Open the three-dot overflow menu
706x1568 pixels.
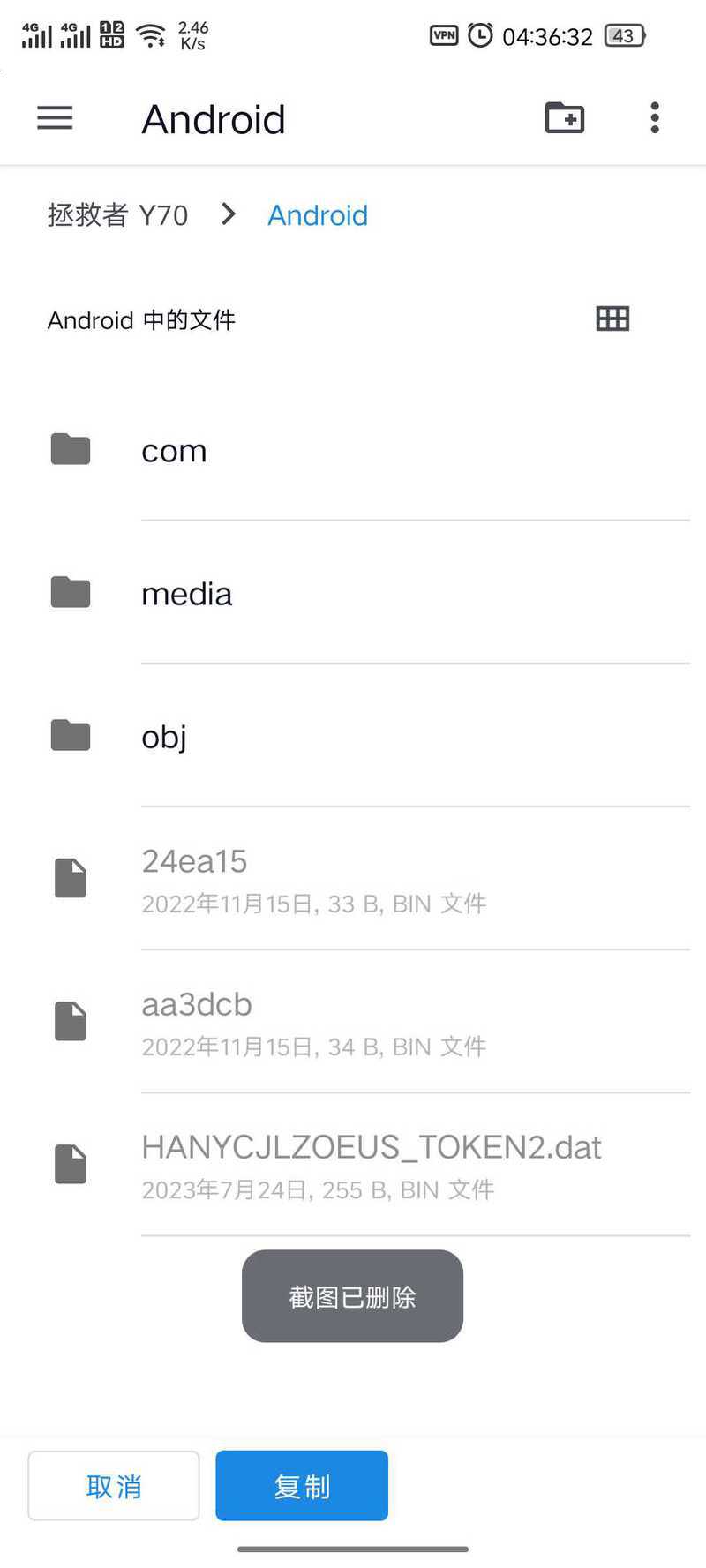655,117
